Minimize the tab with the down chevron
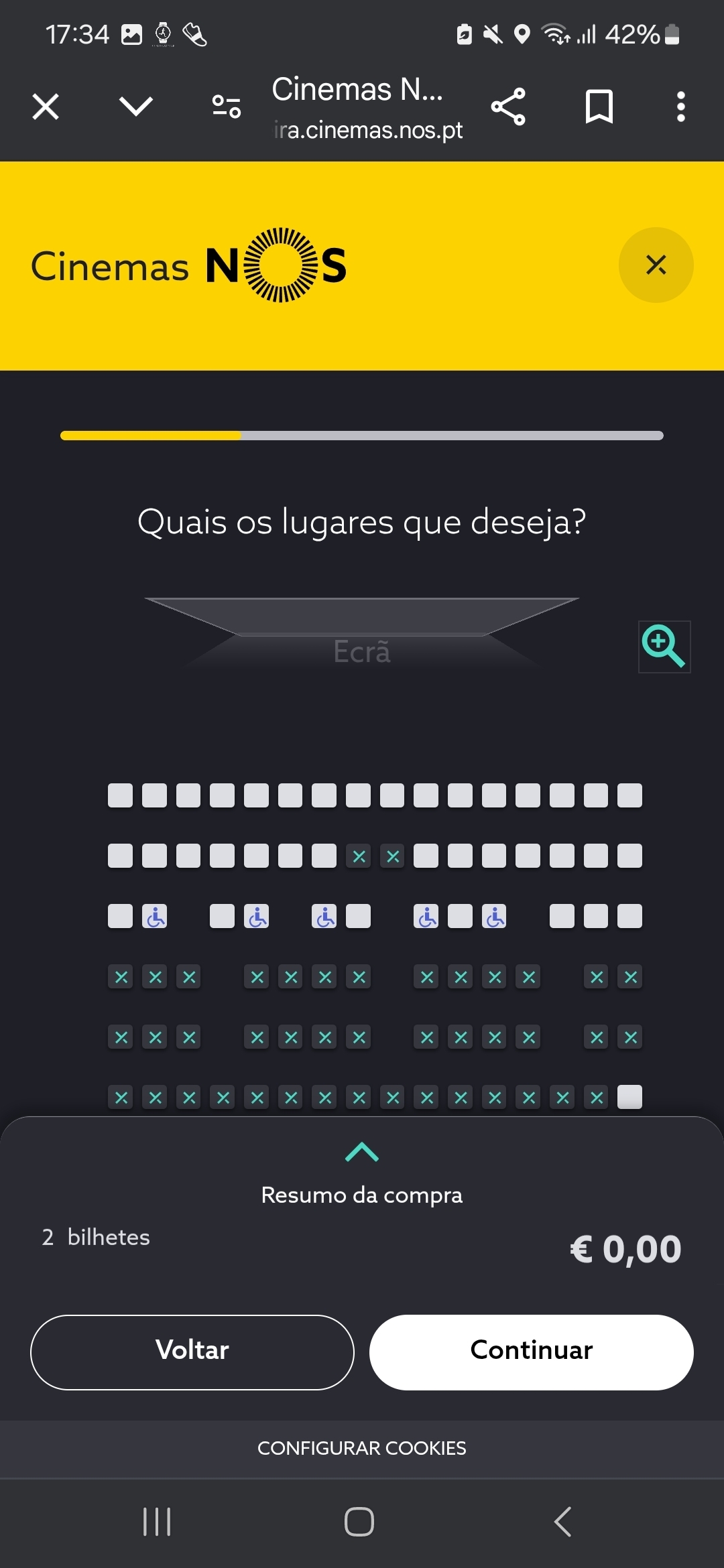Screen dimensions: 724x1568 click(x=136, y=106)
